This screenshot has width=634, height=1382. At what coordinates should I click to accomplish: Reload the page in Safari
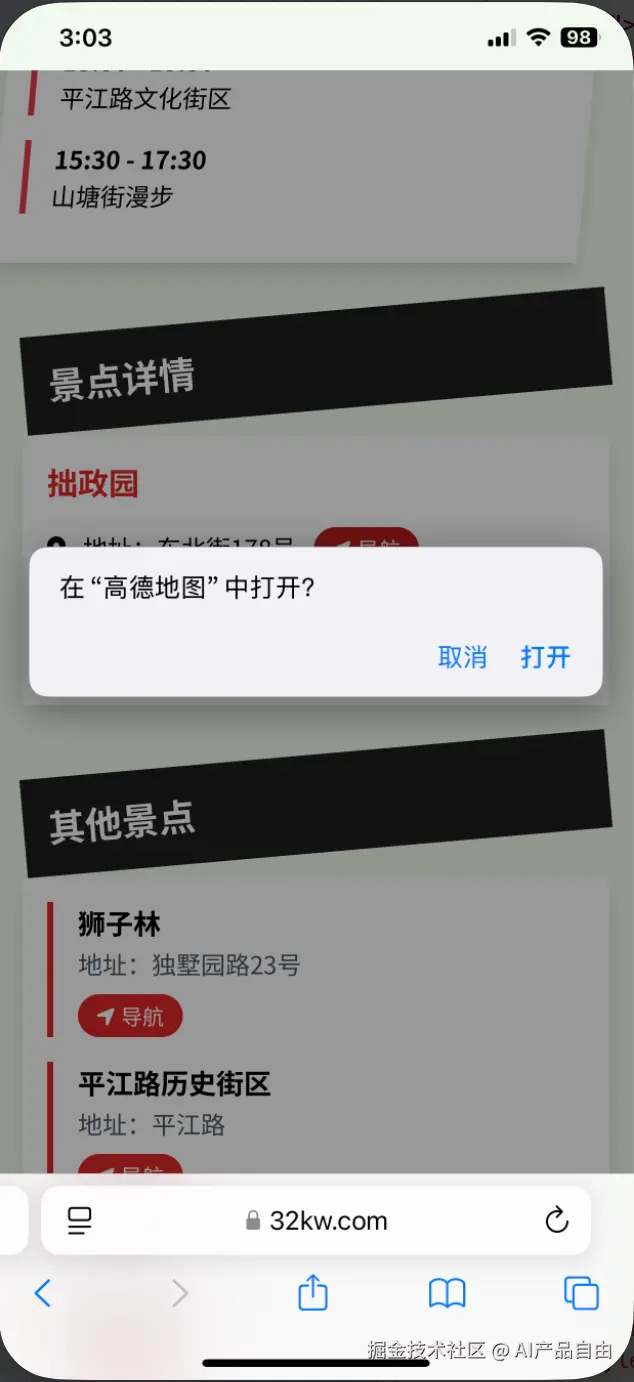556,1220
